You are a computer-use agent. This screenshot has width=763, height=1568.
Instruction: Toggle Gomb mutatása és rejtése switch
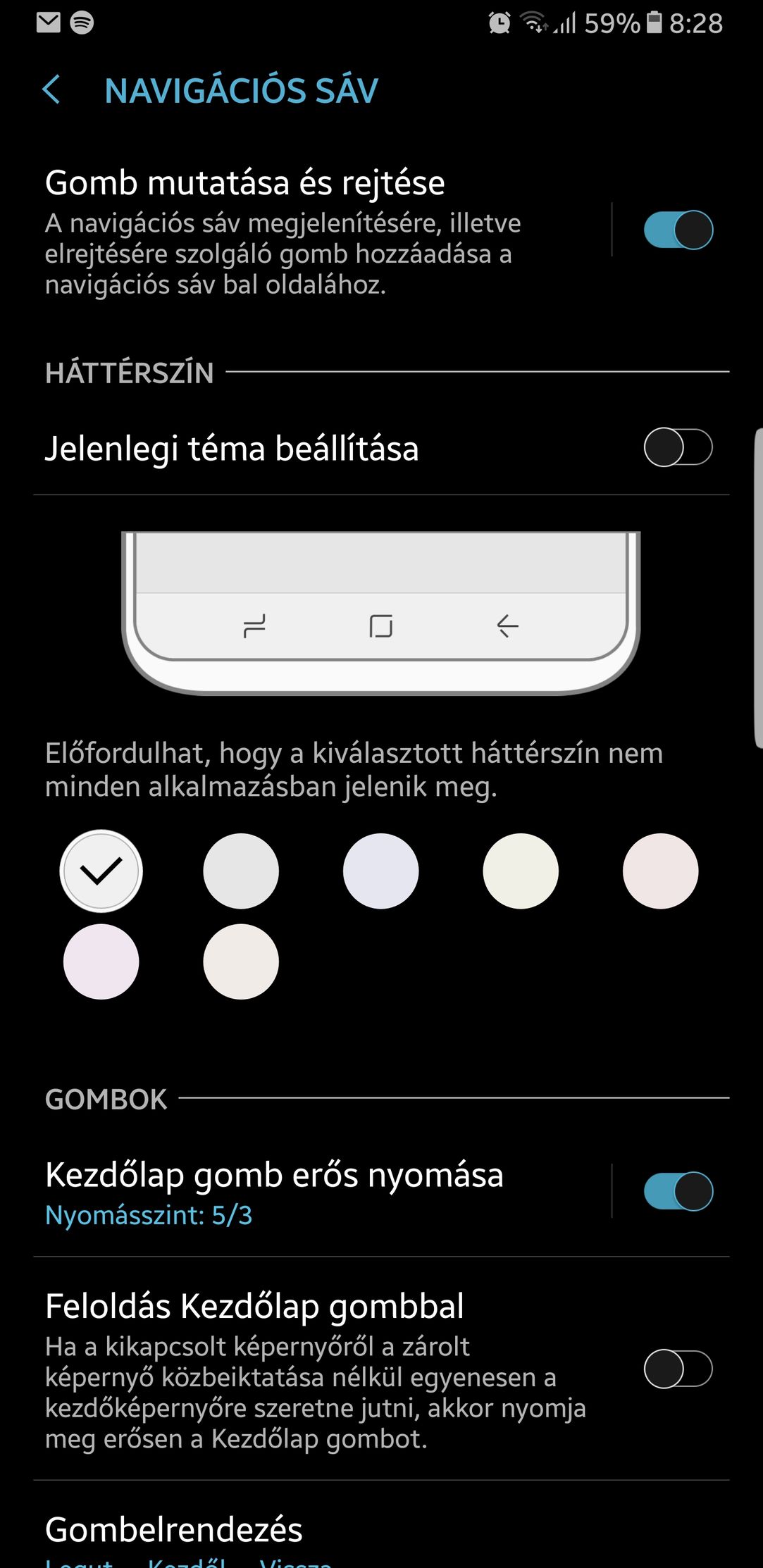click(678, 230)
